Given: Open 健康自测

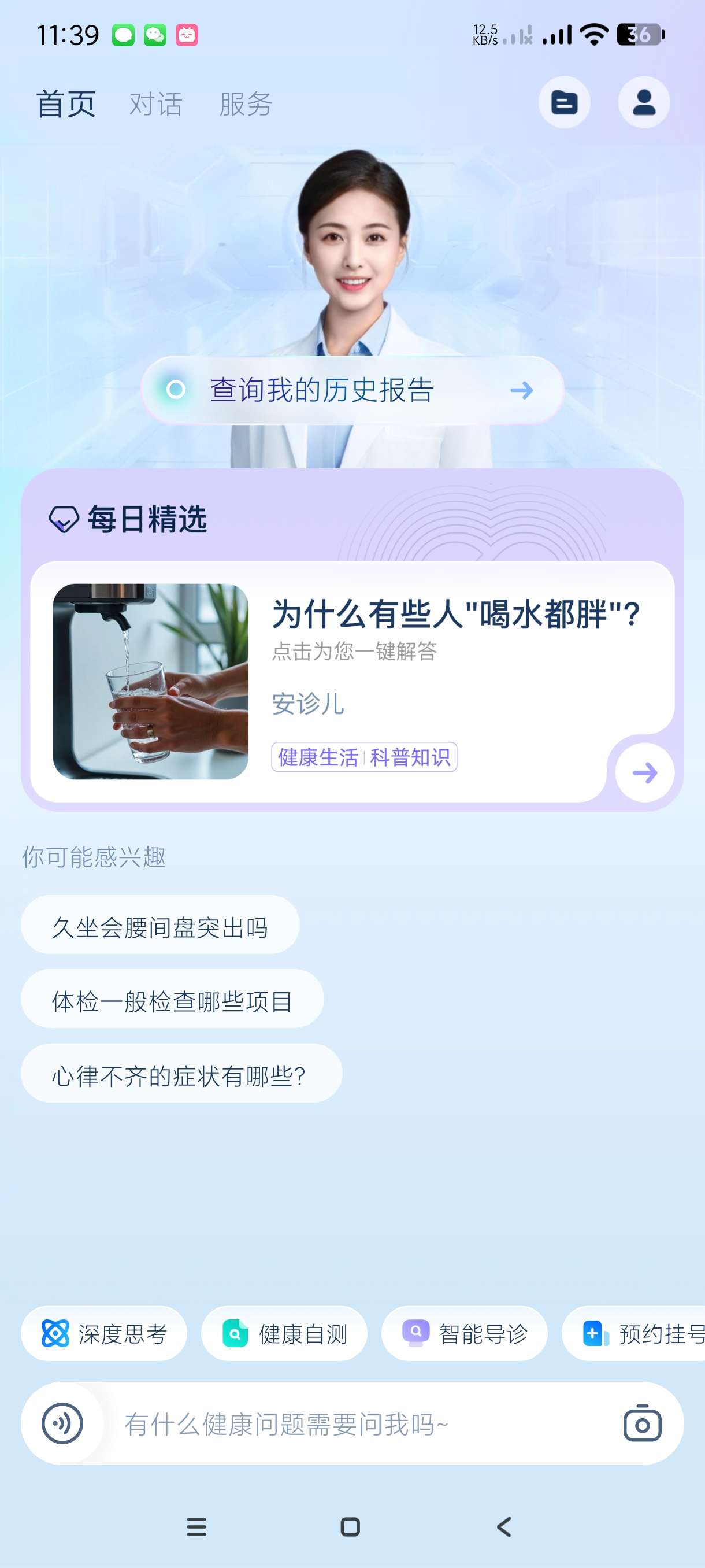Looking at the screenshot, I should 284,1334.
